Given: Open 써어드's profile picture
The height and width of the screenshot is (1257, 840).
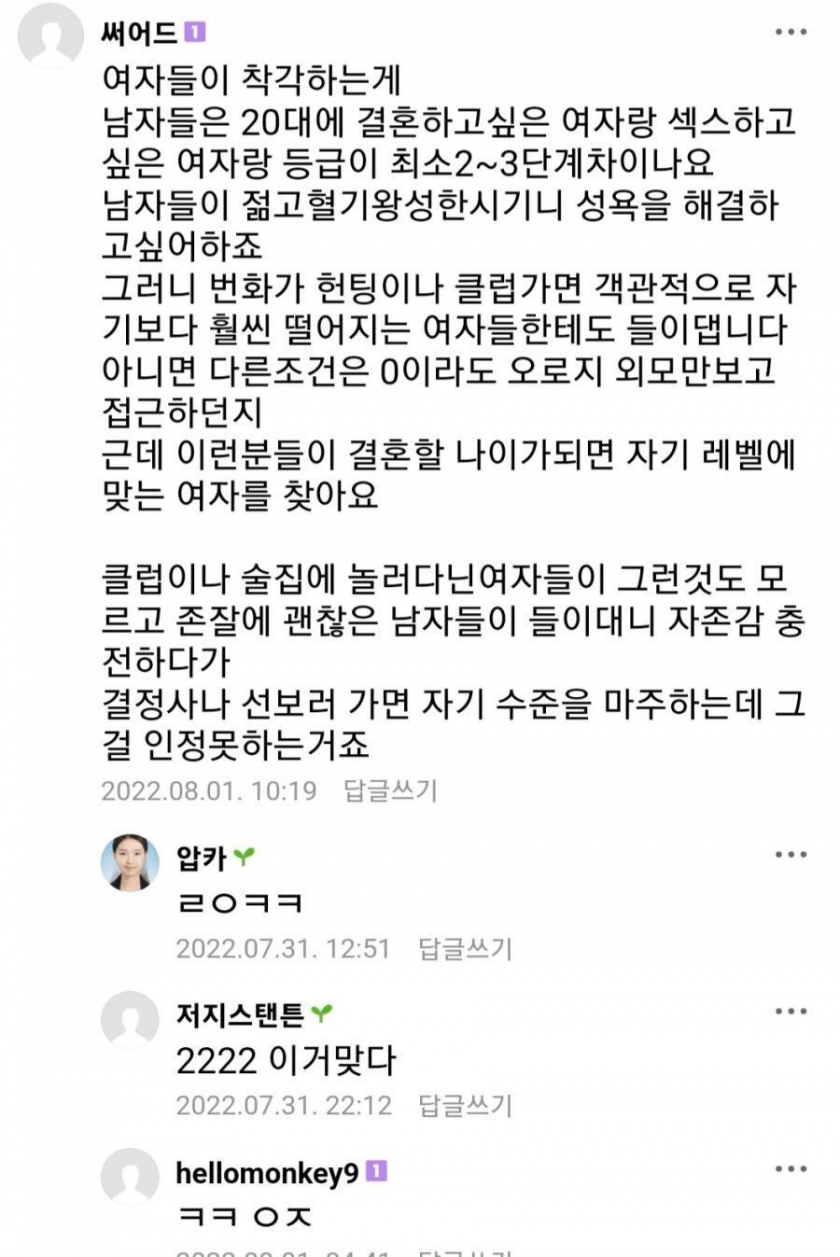Looking at the screenshot, I should (x=50, y=36).
